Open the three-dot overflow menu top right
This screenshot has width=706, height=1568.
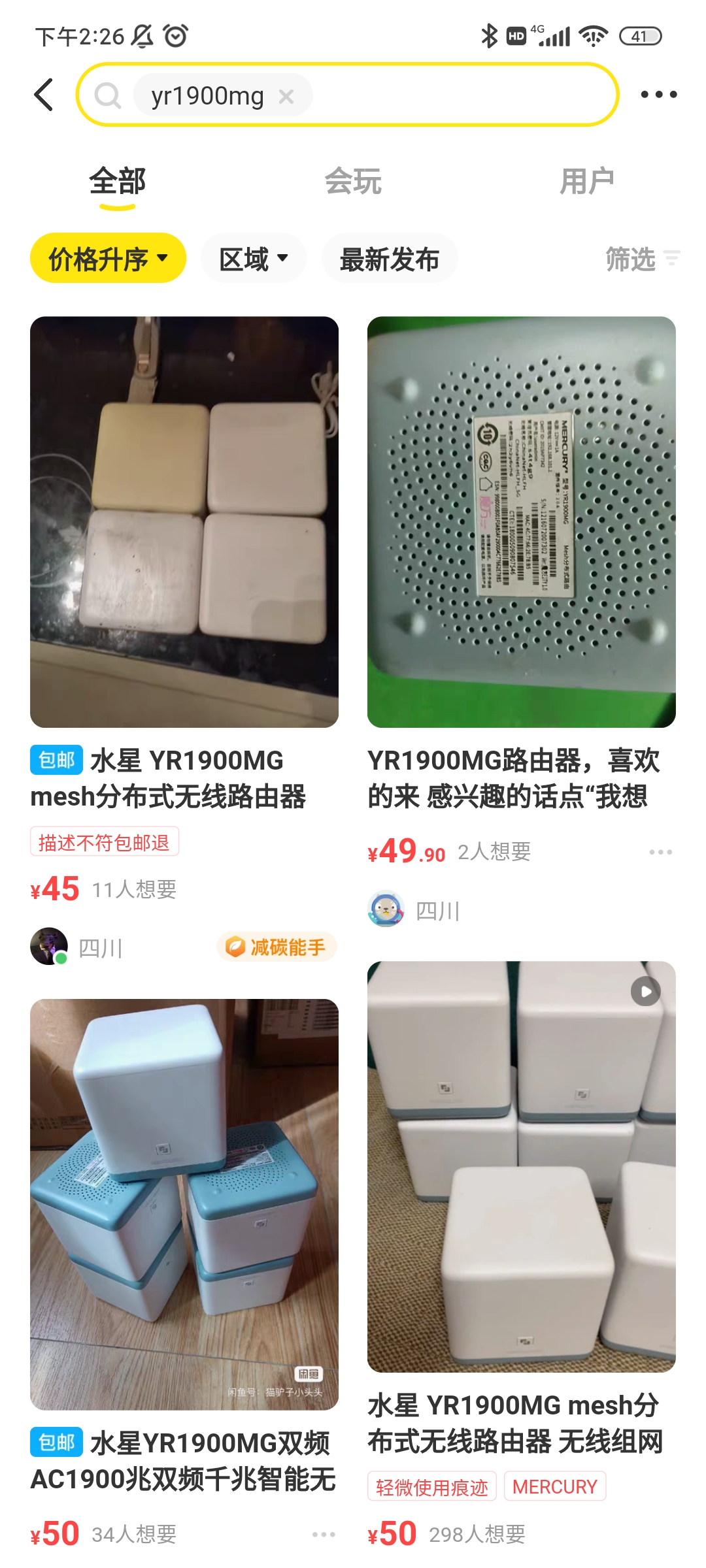660,93
